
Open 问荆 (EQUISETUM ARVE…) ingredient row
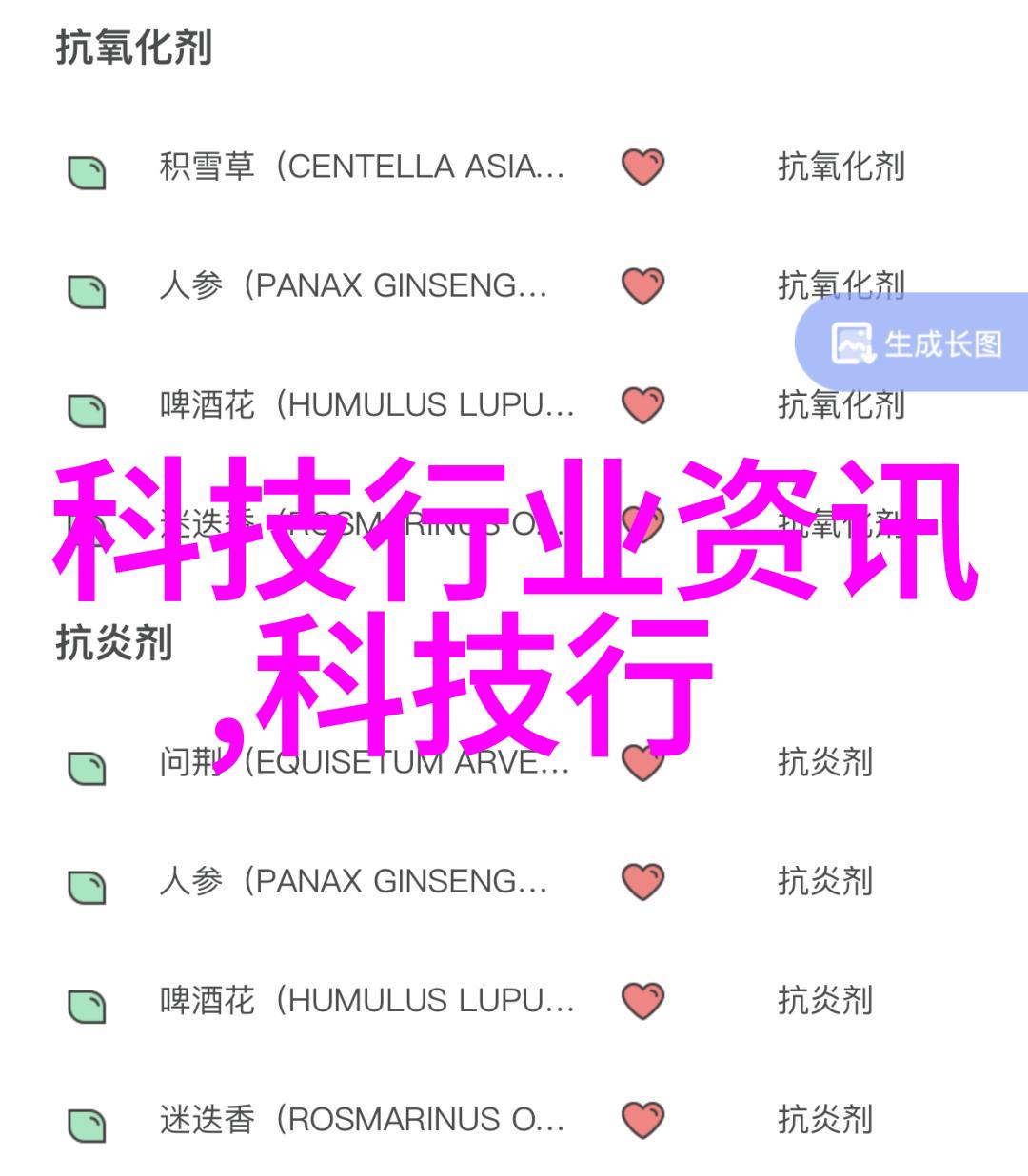pos(364,762)
